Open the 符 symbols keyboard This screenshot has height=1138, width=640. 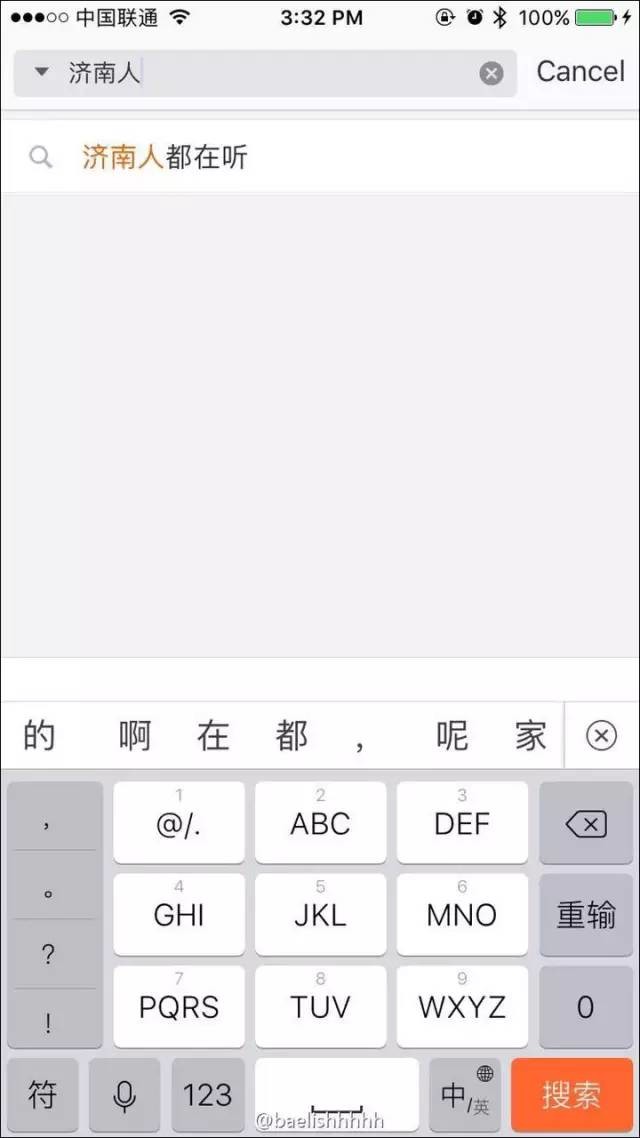42,1094
